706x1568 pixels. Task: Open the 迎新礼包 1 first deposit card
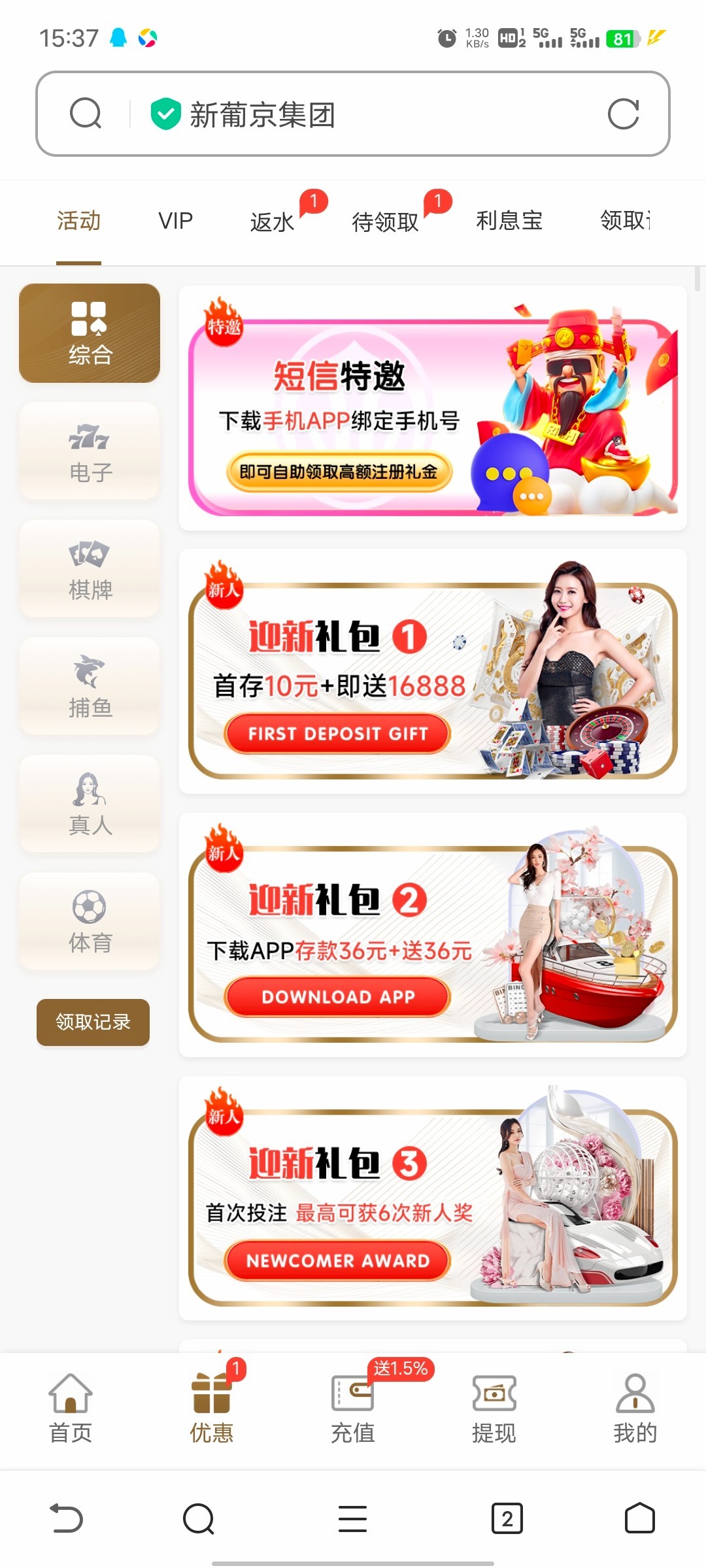[x=433, y=673]
